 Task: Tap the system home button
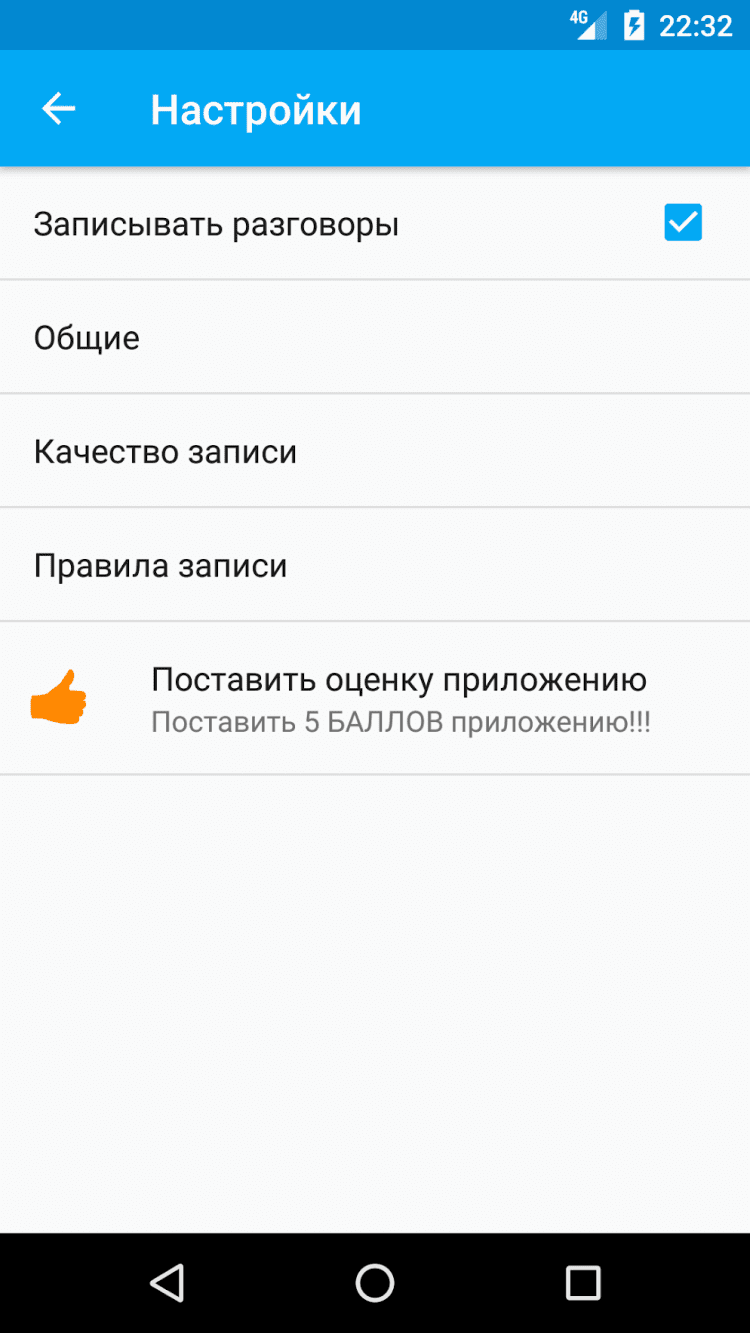coord(375,1282)
